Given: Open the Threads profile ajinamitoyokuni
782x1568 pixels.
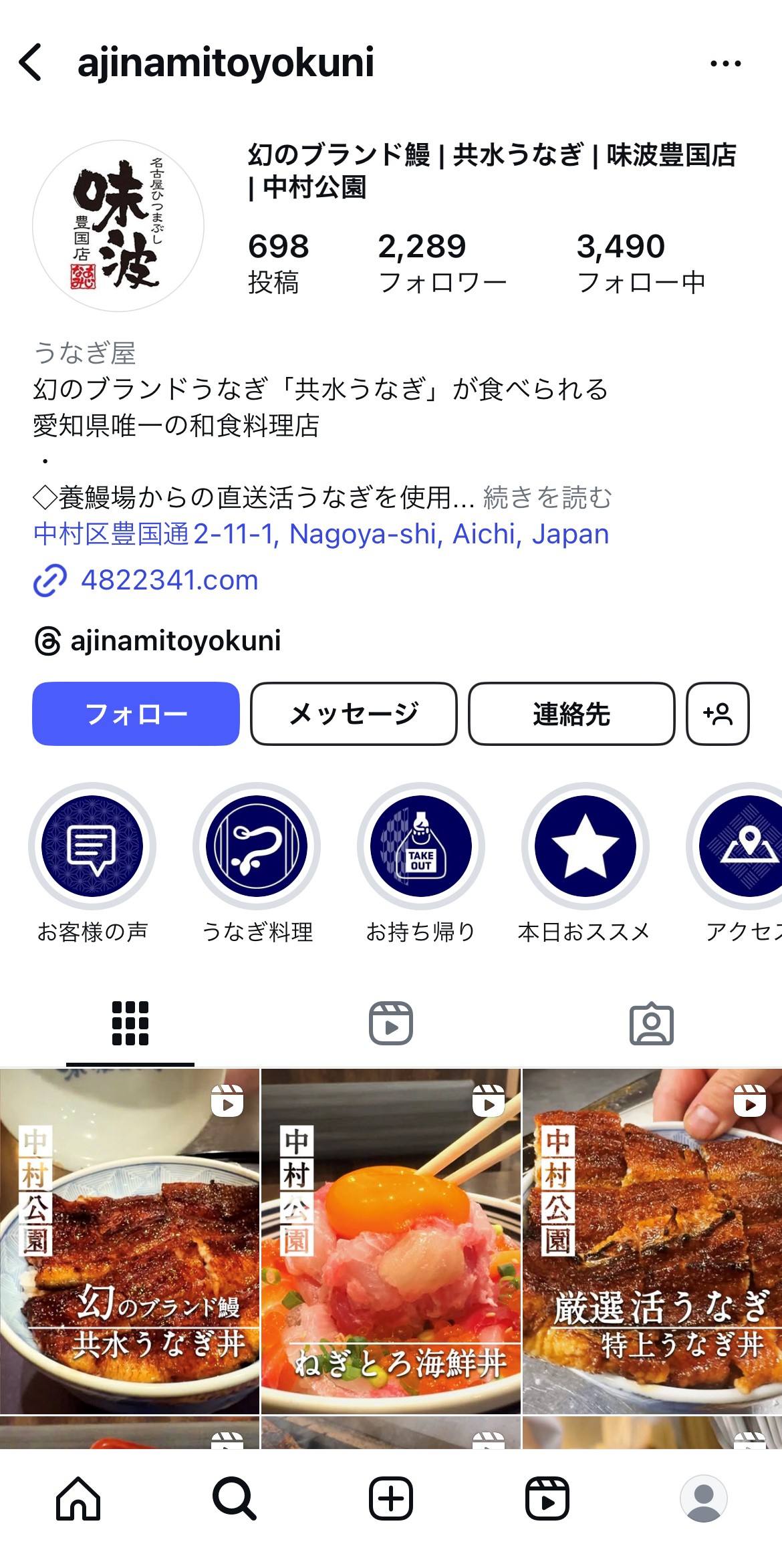Looking at the screenshot, I should click(157, 640).
